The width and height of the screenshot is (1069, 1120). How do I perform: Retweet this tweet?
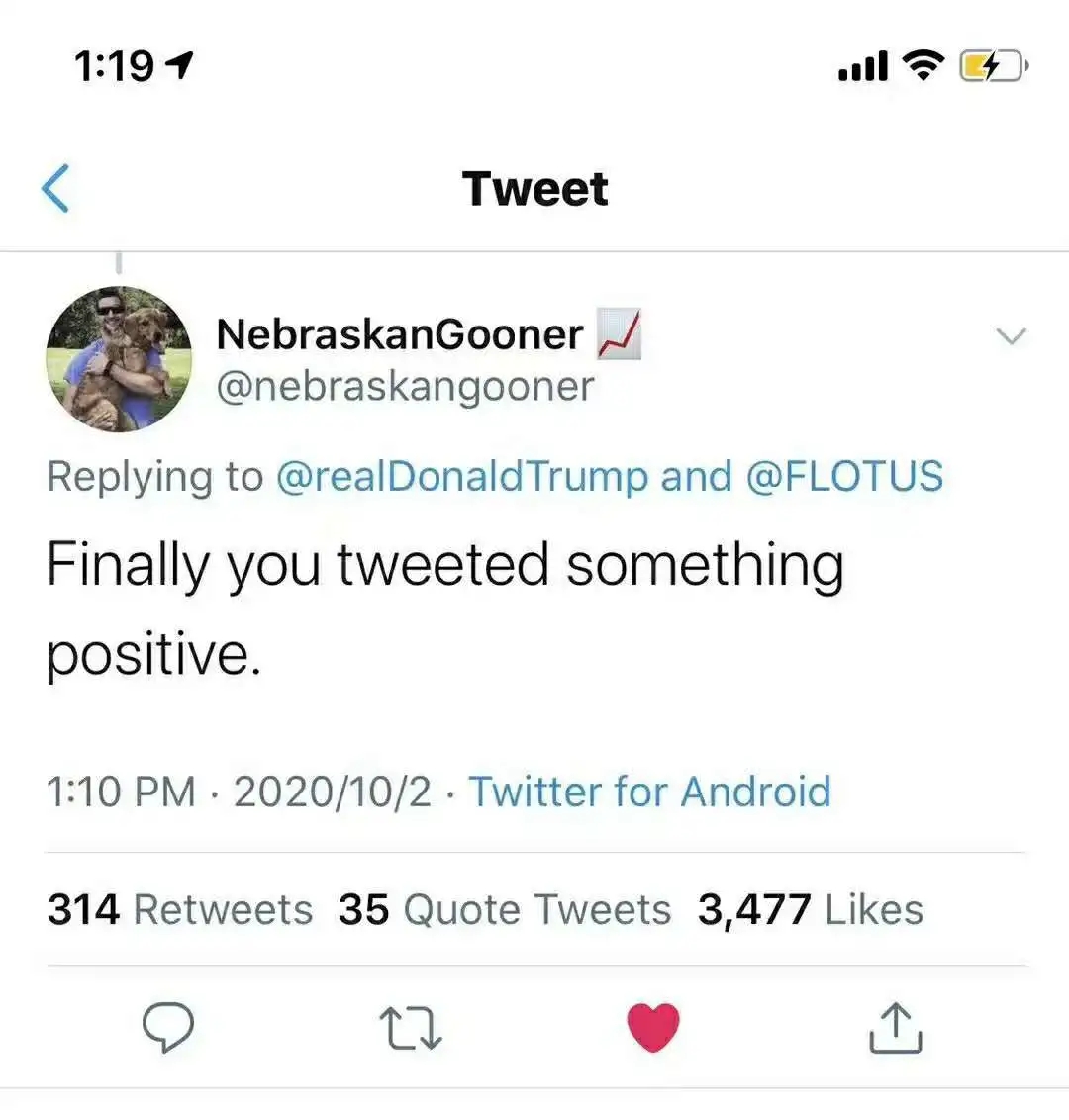pyautogui.click(x=412, y=1028)
